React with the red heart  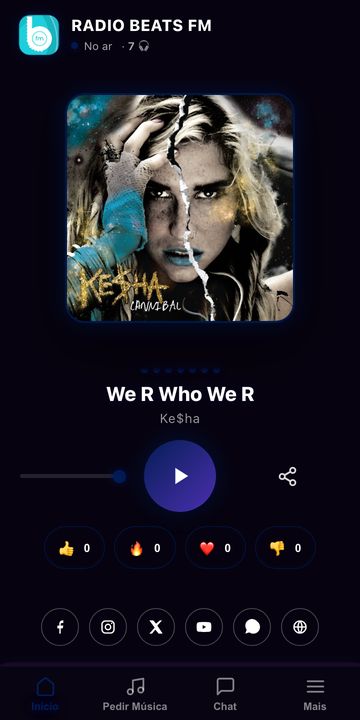[215, 548]
